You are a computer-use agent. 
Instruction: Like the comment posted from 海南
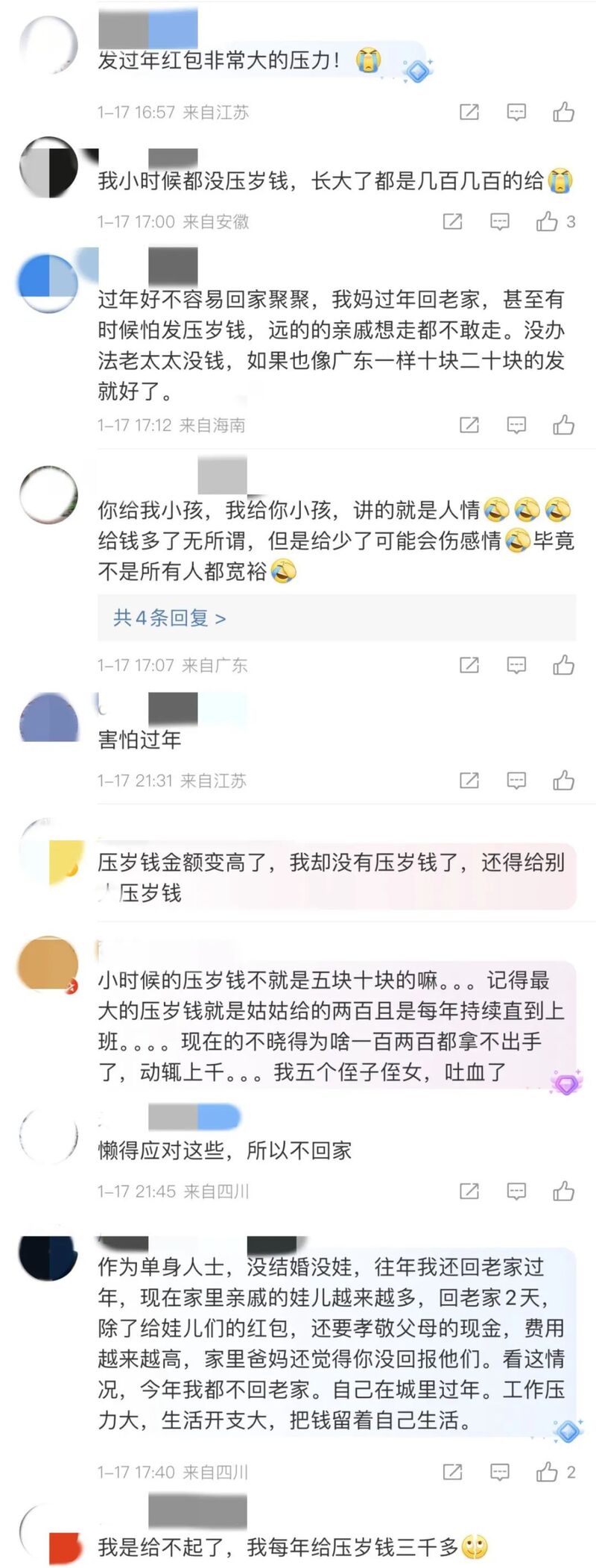(x=563, y=425)
